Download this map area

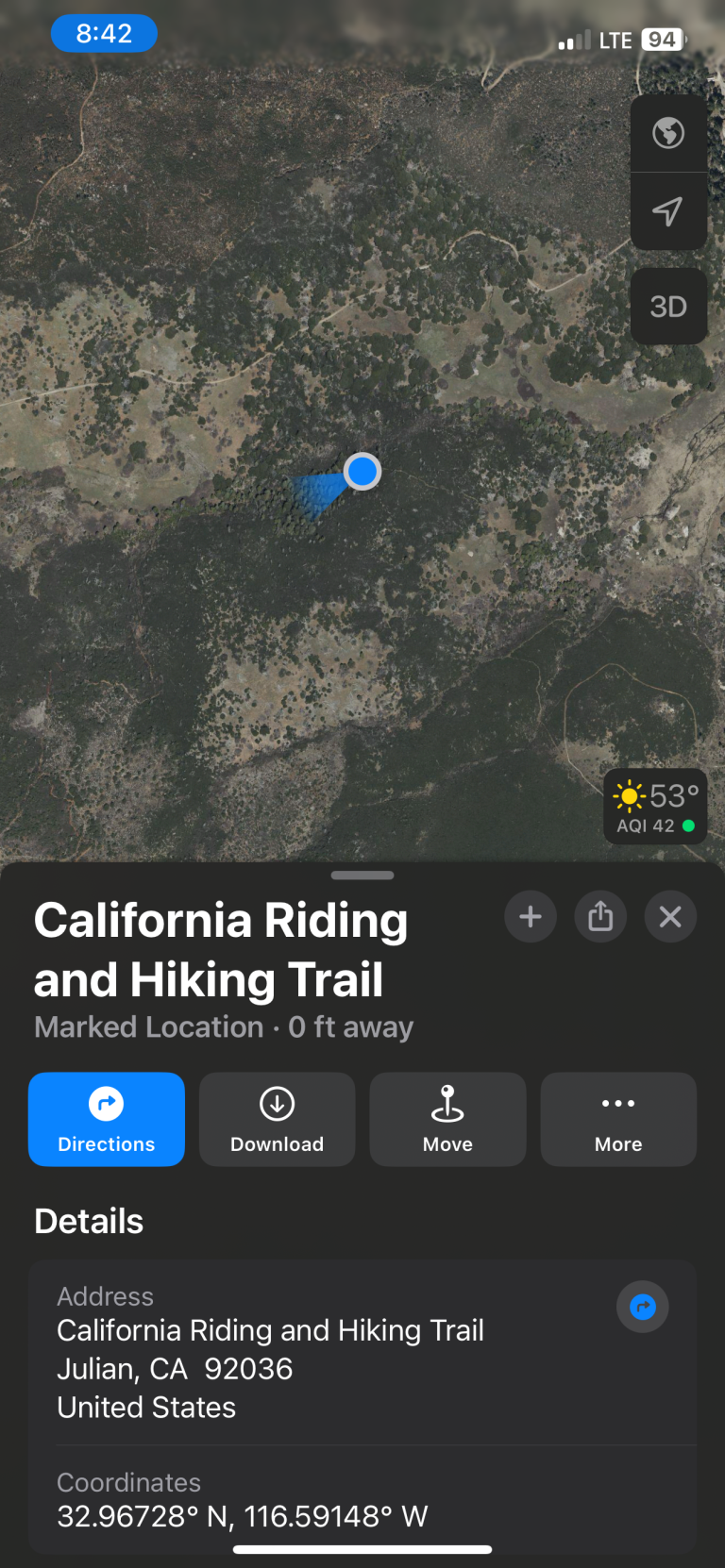tap(277, 1119)
